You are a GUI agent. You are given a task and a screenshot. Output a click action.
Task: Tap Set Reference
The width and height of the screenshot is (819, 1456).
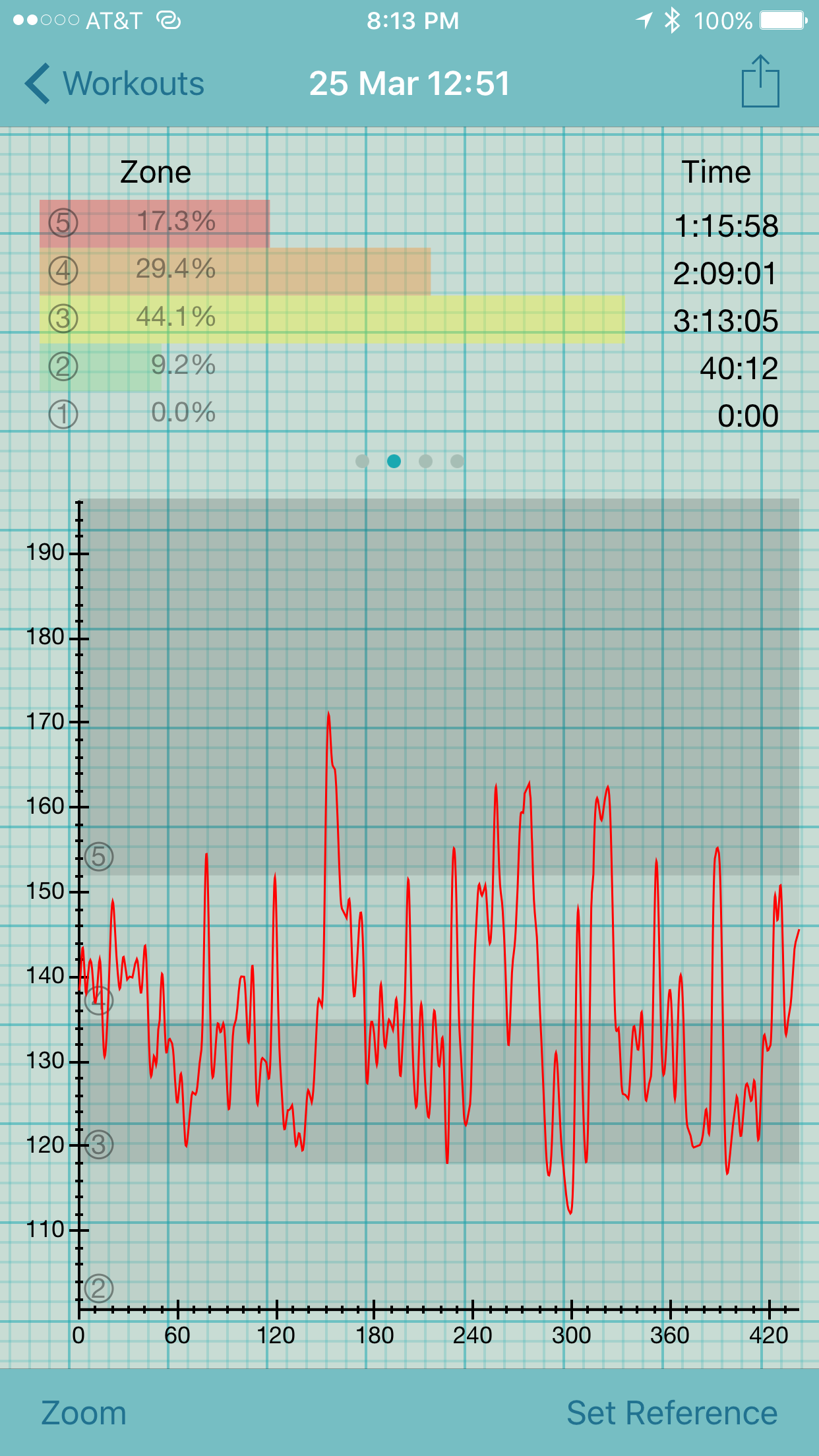click(672, 1413)
